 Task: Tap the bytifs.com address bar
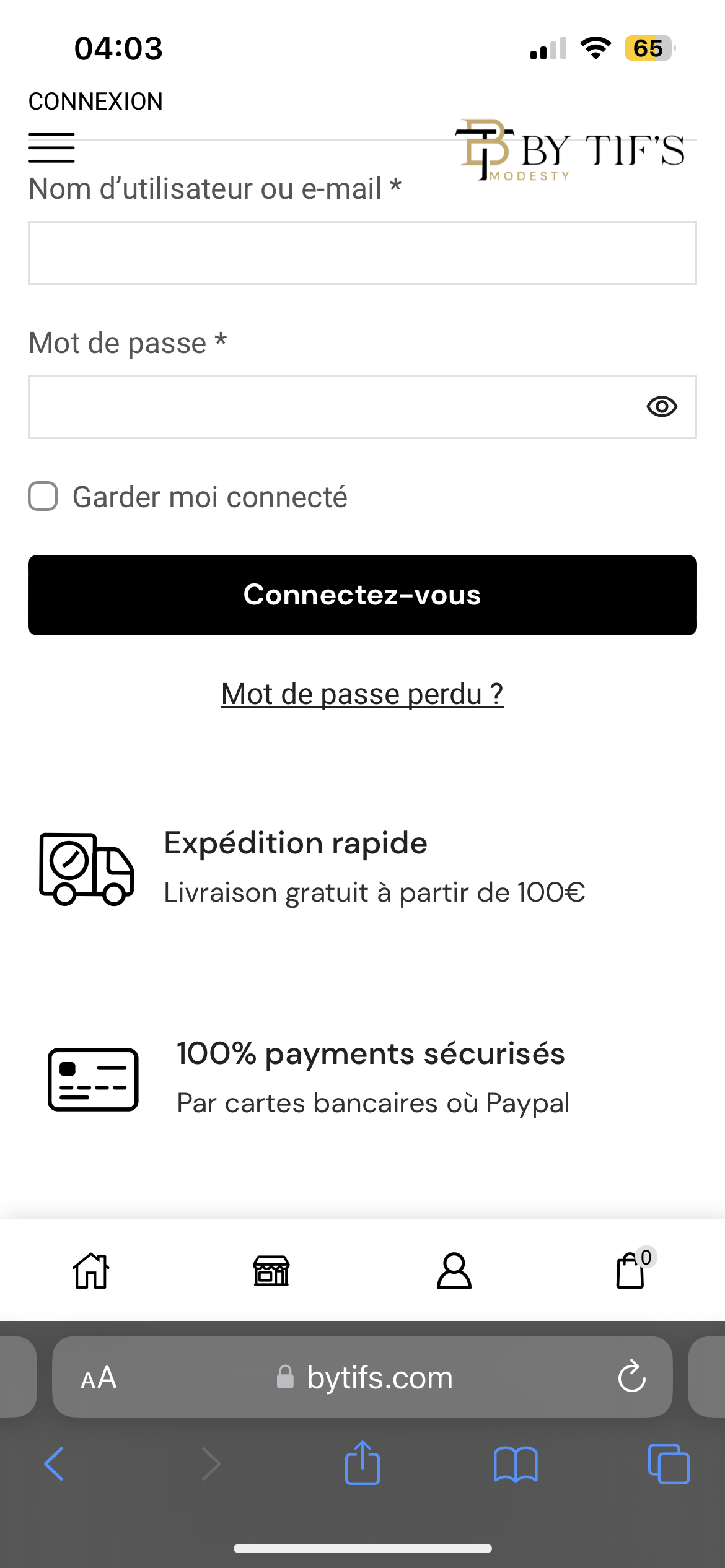(x=379, y=1378)
